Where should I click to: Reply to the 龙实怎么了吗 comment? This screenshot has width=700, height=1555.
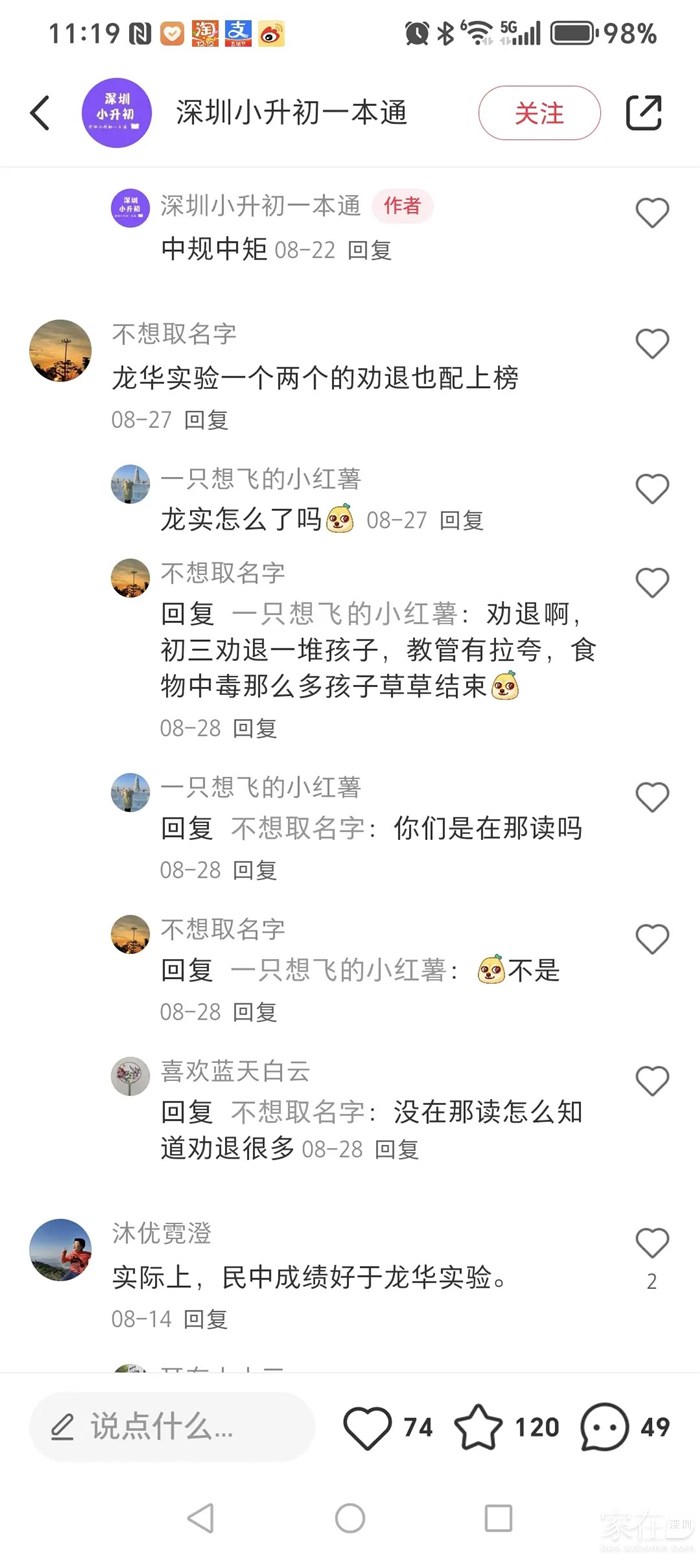461,520
